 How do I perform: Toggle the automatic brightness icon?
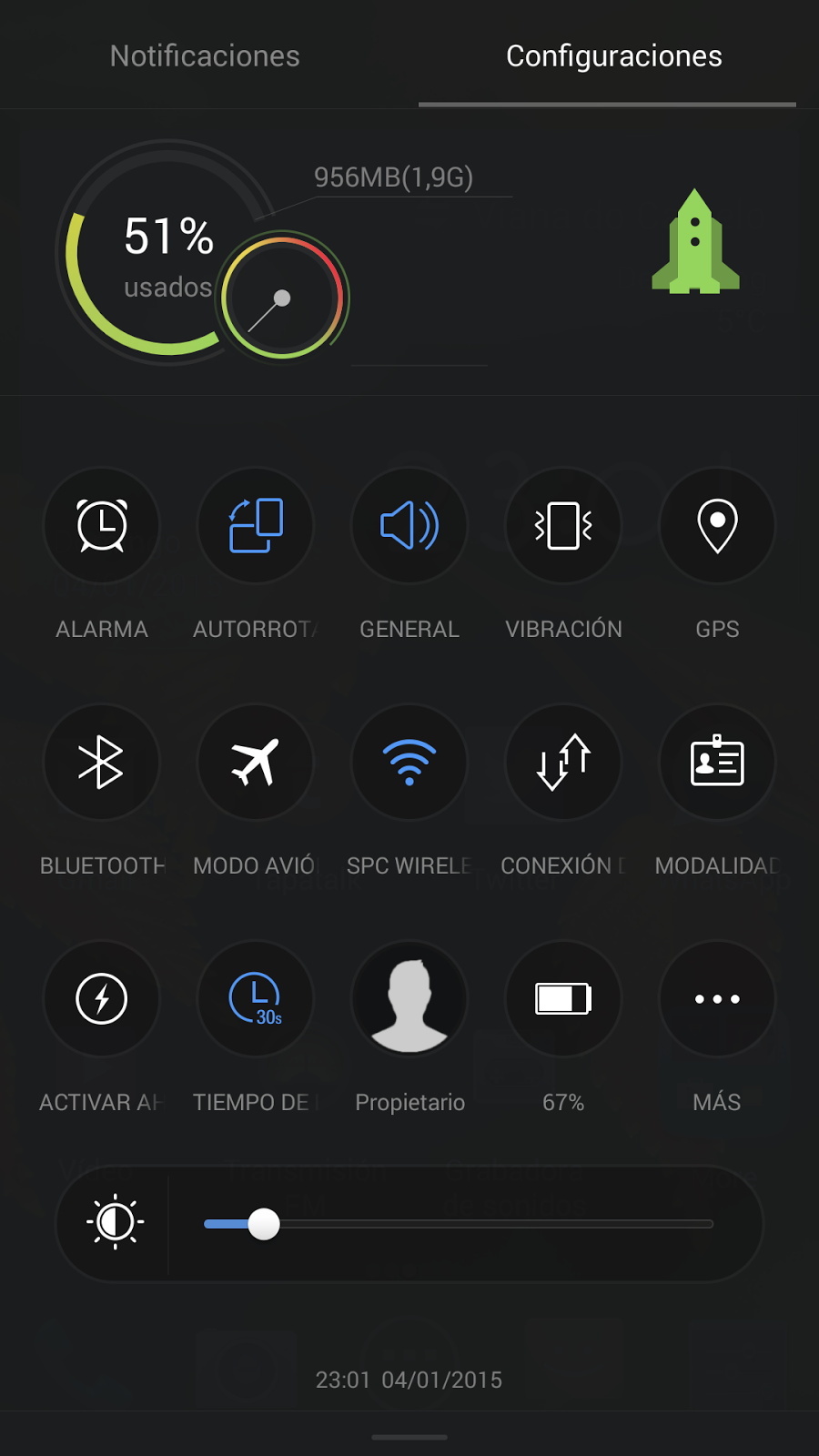pyautogui.click(x=116, y=1223)
